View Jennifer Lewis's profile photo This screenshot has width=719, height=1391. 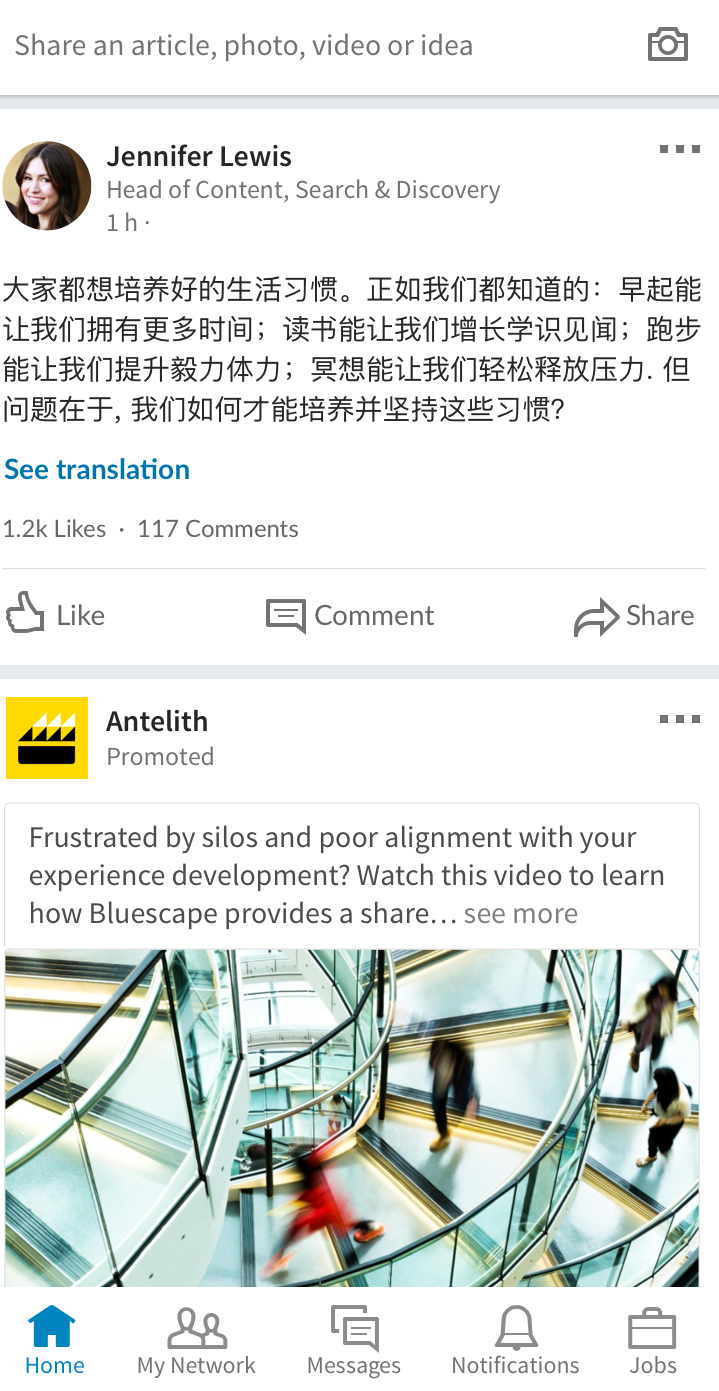[47, 186]
